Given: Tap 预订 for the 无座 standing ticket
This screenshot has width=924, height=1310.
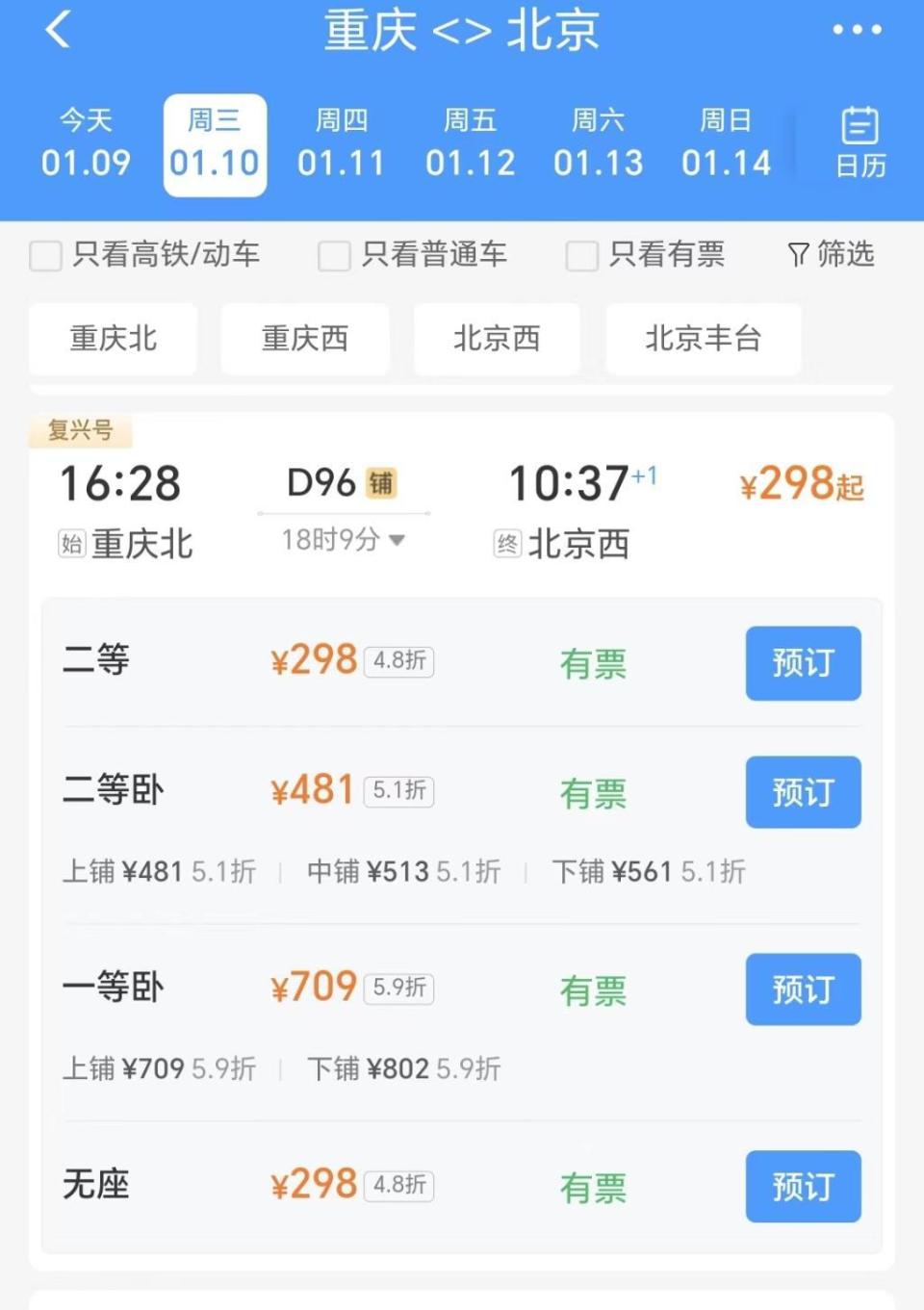Looking at the screenshot, I should 803,1187.
